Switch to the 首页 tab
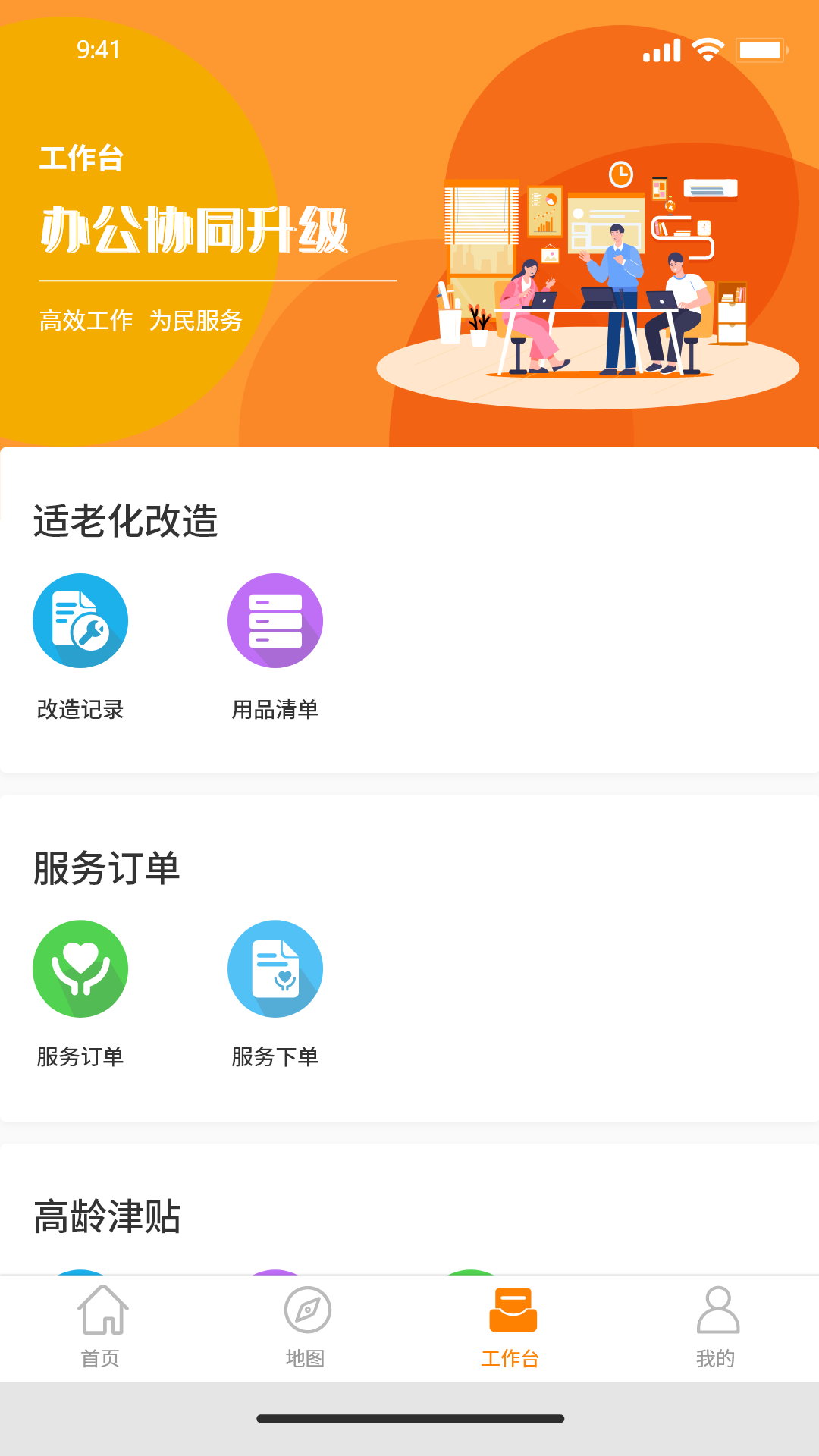Viewport: 819px width, 1456px height. click(x=102, y=1327)
